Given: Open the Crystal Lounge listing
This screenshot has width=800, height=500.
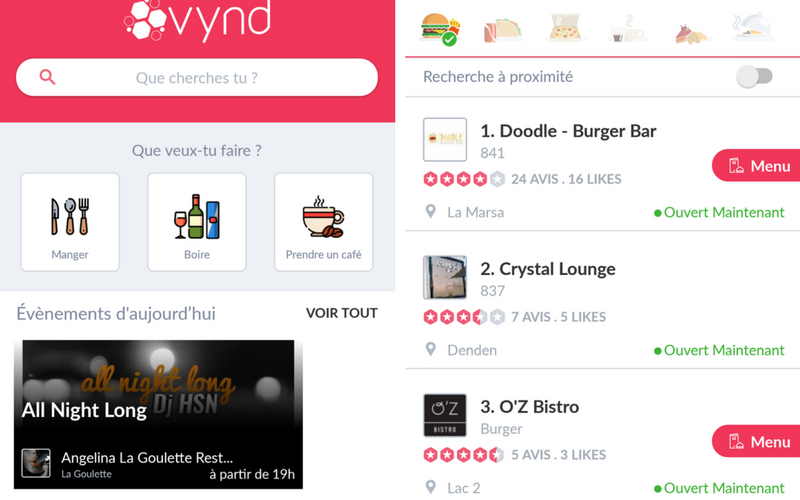Looking at the screenshot, I should [558, 269].
